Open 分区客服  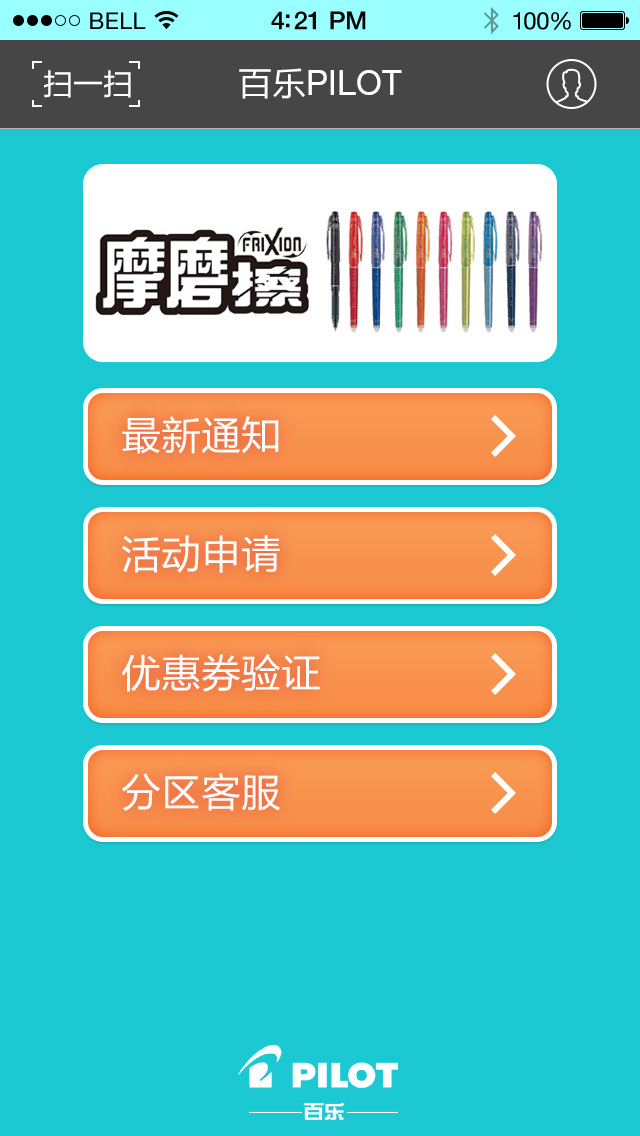point(320,794)
